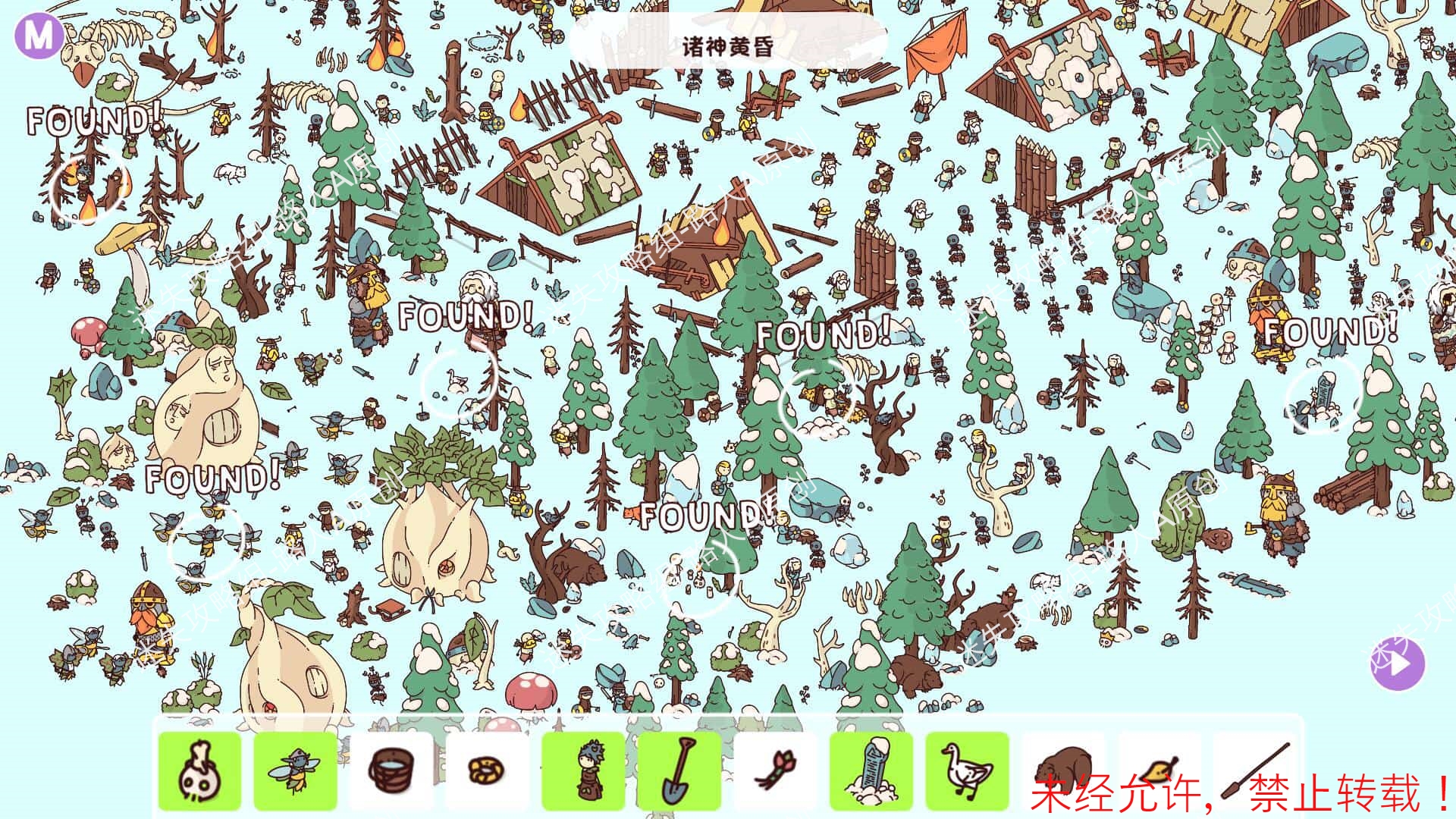
Task: Select the pink flower target
Action: [775, 770]
